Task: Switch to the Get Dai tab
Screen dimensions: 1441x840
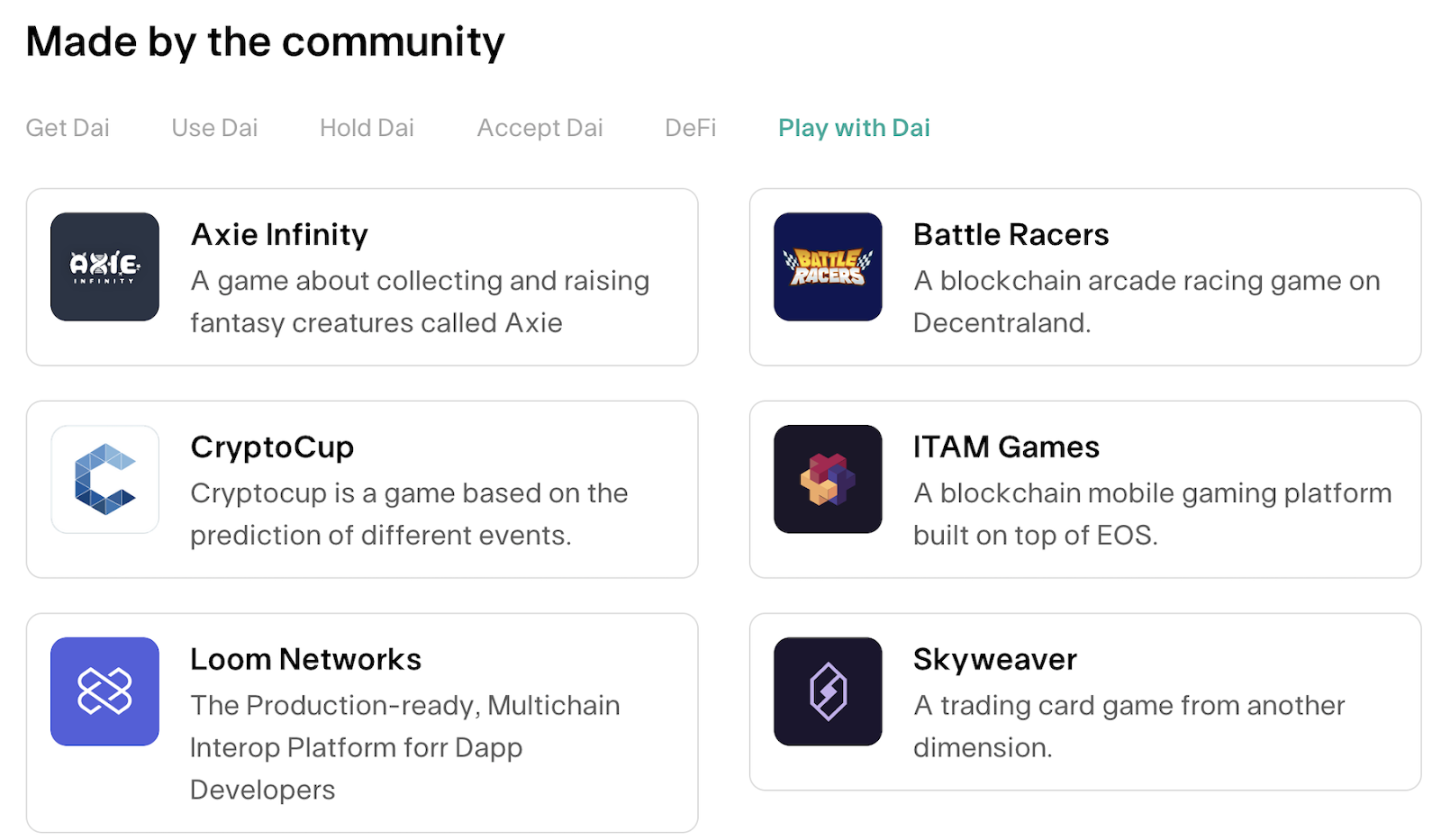Action: (x=68, y=128)
